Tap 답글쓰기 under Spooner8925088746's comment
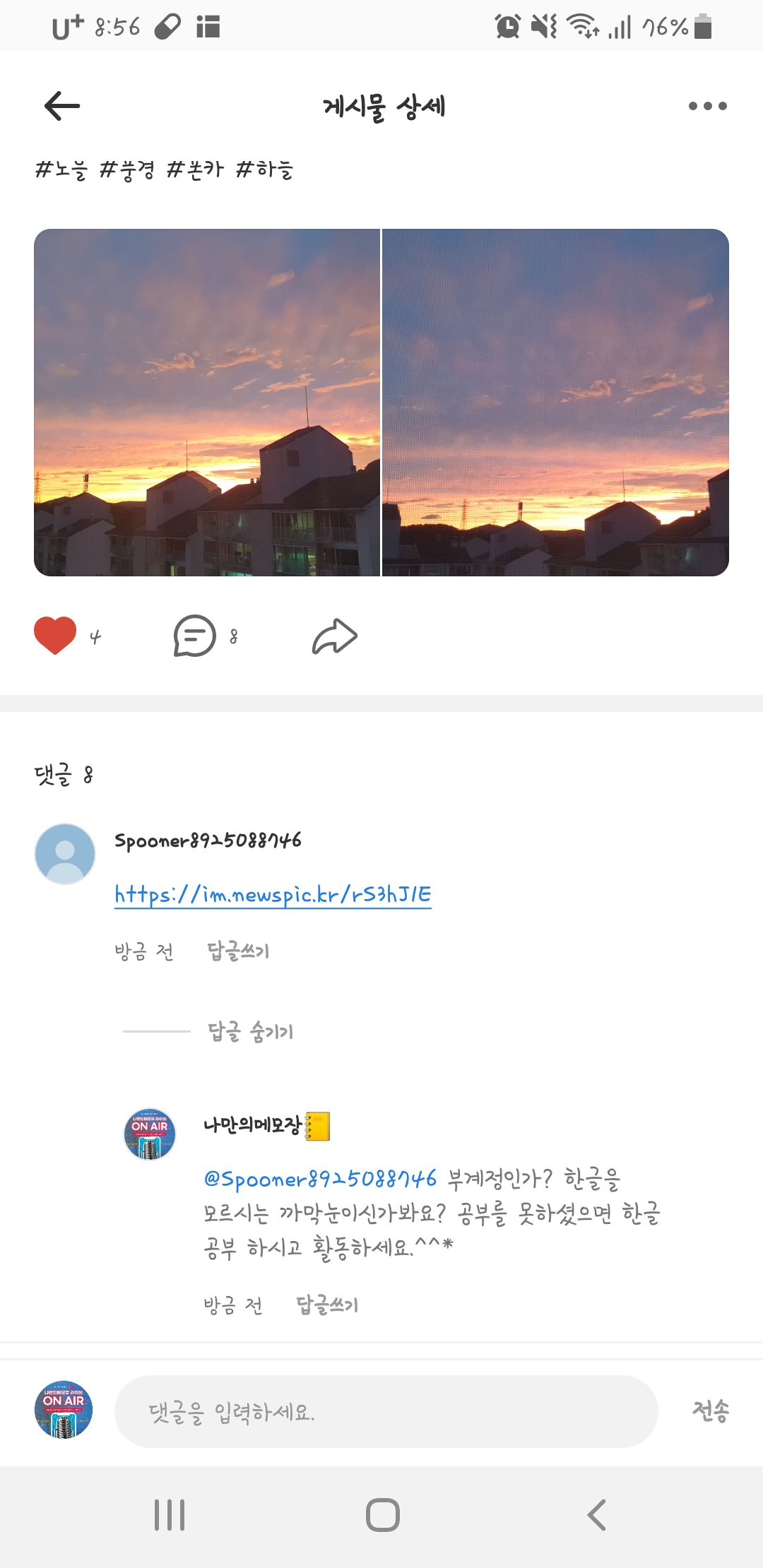The width and height of the screenshot is (763, 1568). [x=238, y=951]
